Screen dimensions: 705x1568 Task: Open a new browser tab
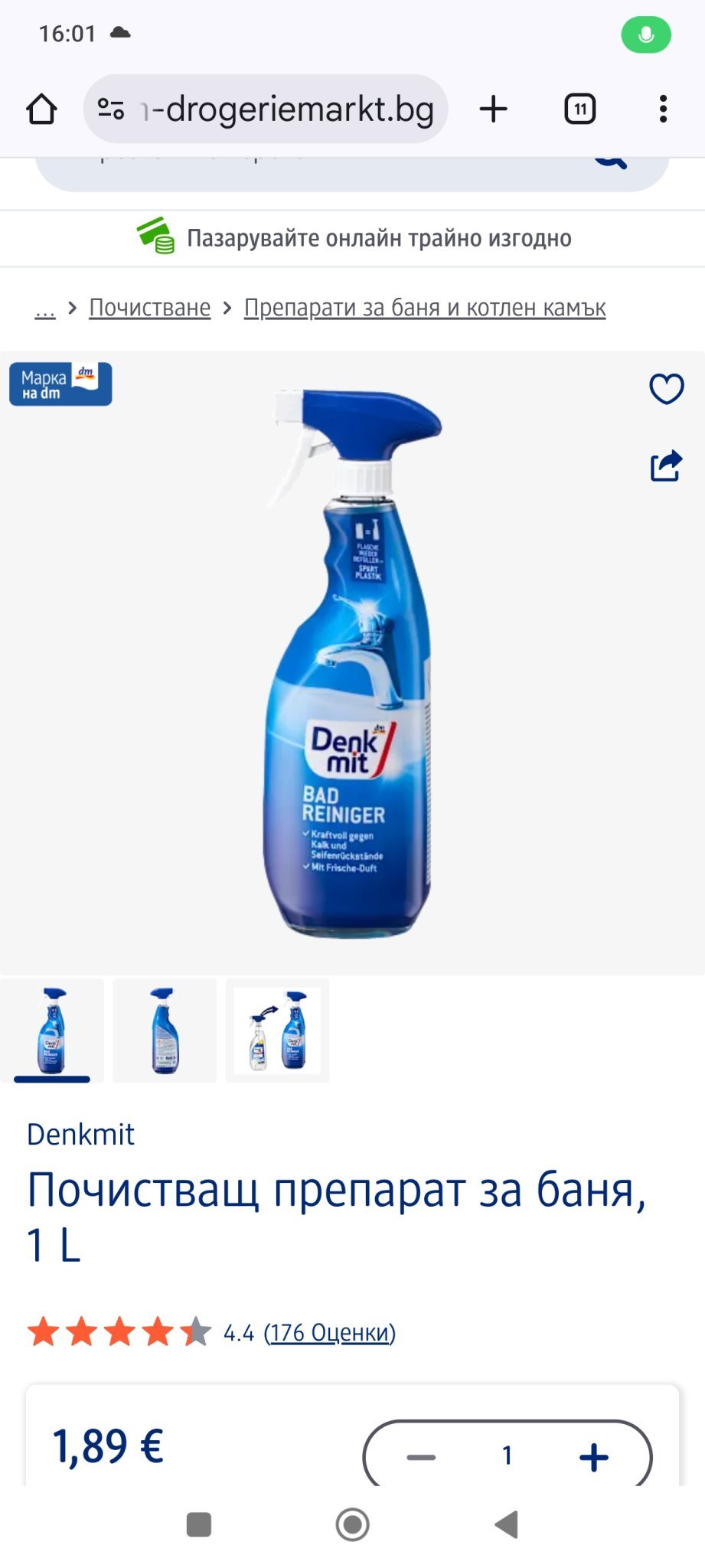494,109
